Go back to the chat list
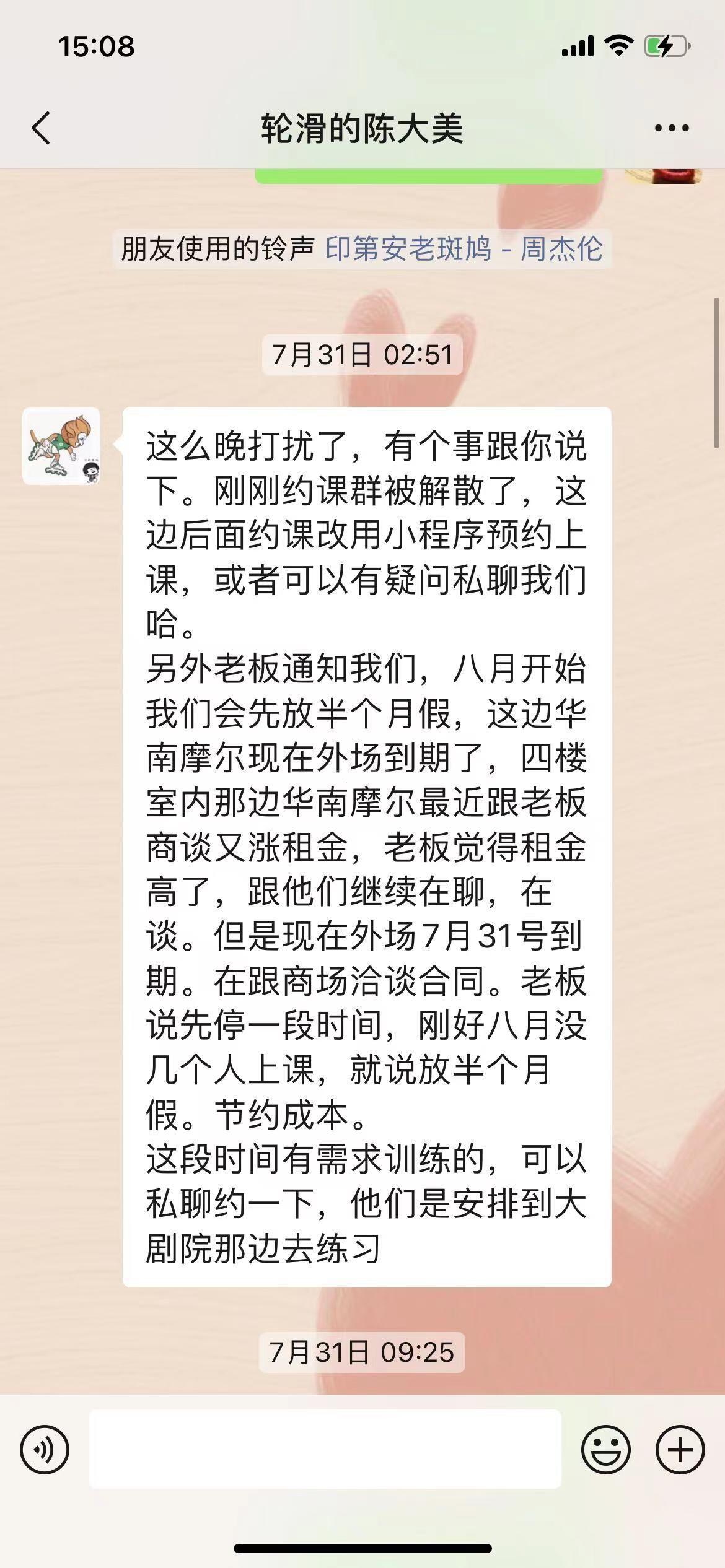This screenshot has height=1568, width=725. pyautogui.click(x=41, y=128)
